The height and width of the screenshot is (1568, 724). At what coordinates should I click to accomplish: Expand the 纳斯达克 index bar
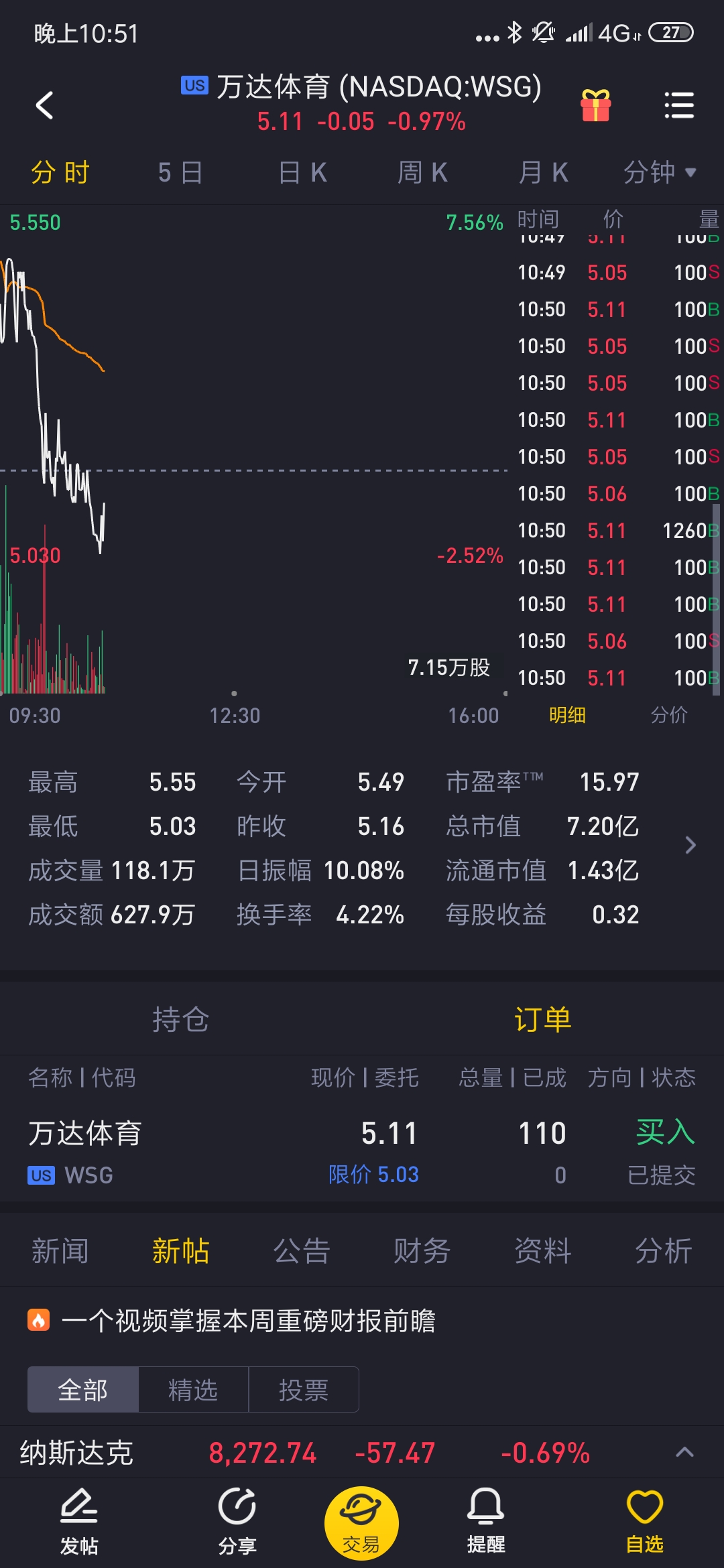(684, 1453)
